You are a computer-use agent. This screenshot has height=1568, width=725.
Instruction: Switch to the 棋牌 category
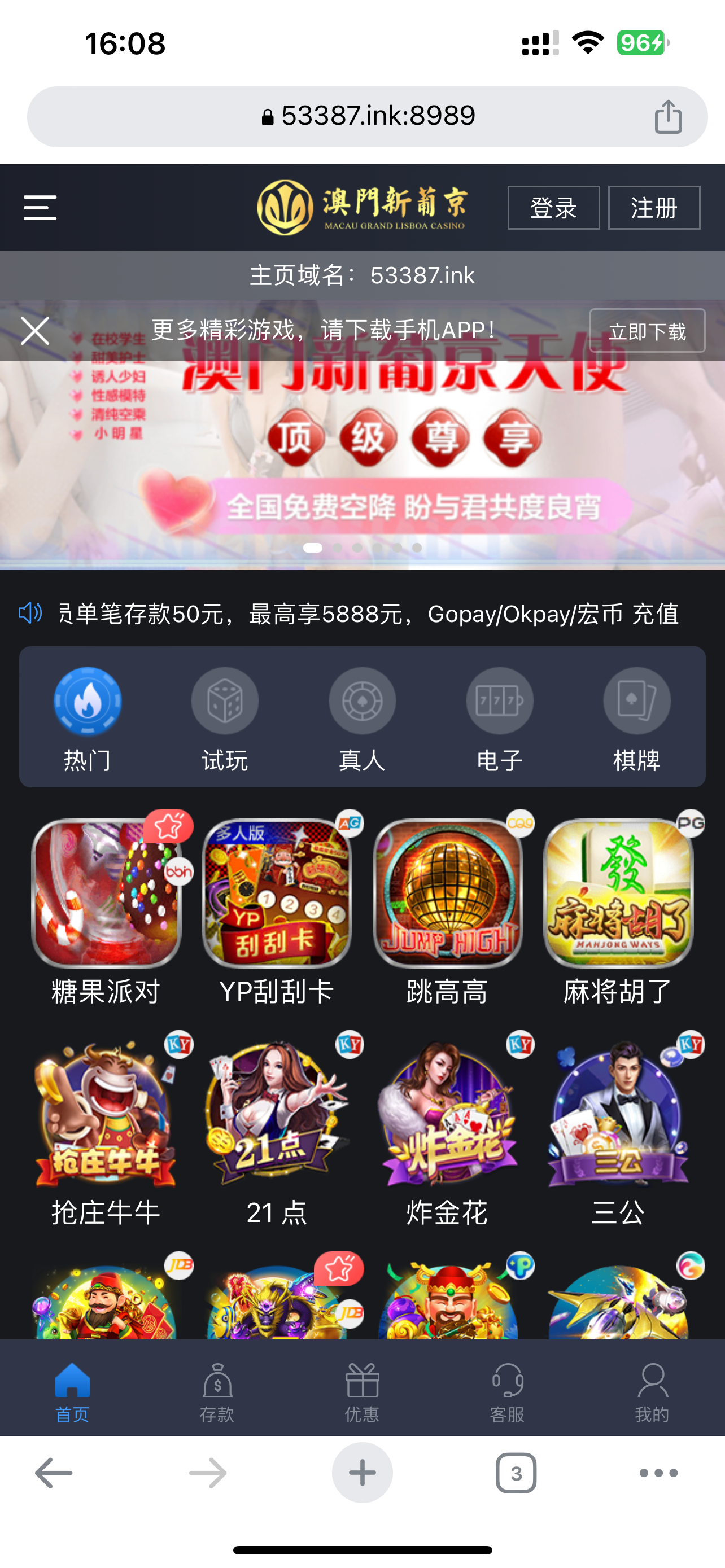point(637,719)
